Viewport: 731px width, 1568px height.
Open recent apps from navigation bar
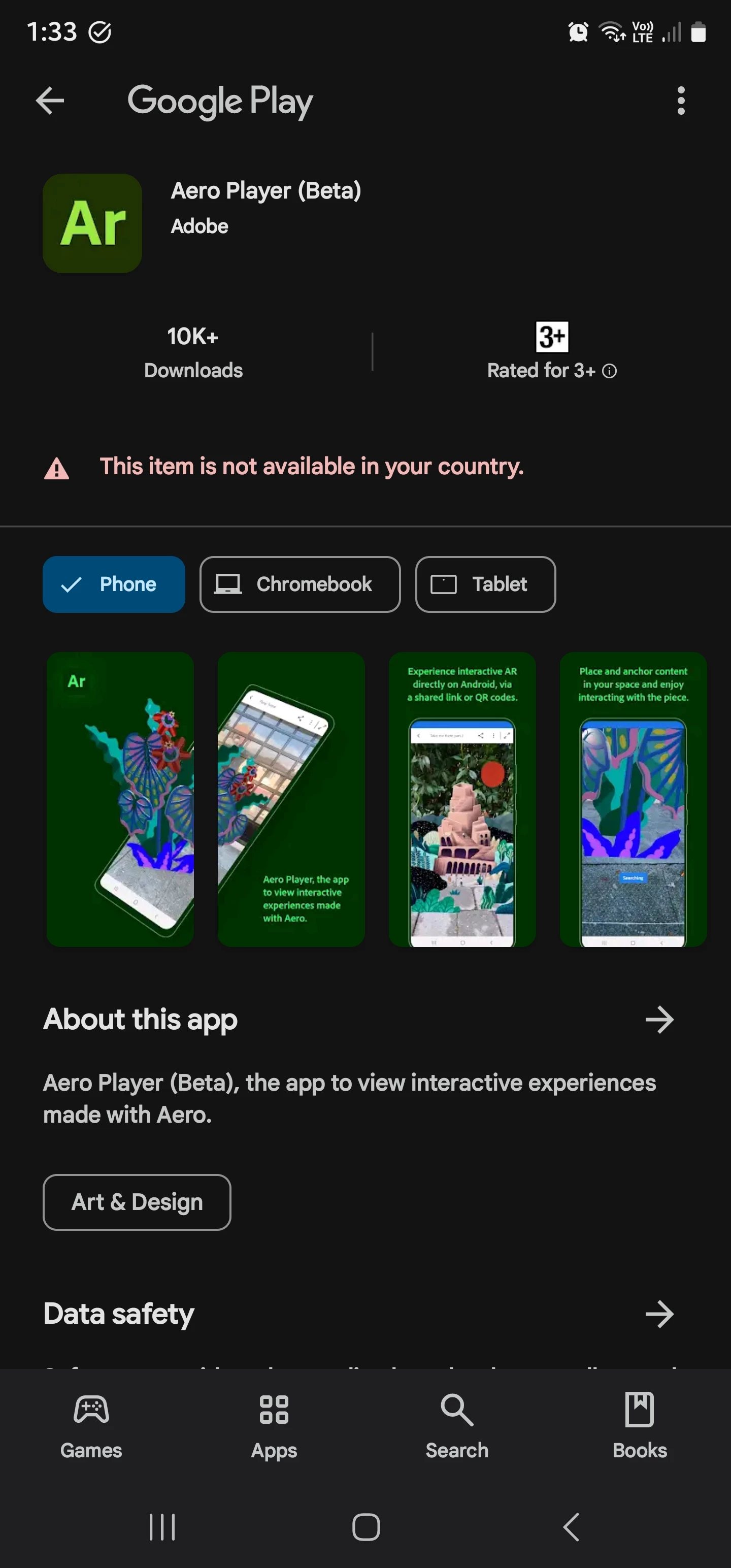162,1526
